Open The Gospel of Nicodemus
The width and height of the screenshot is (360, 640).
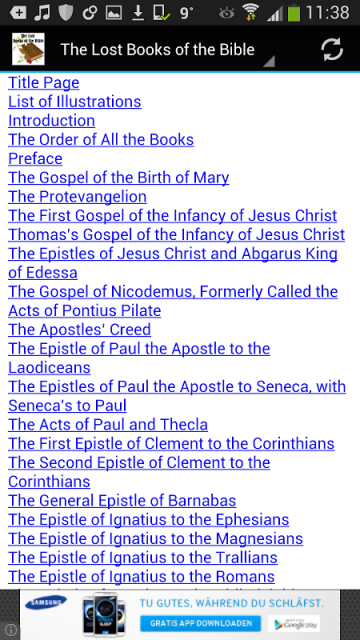click(173, 301)
